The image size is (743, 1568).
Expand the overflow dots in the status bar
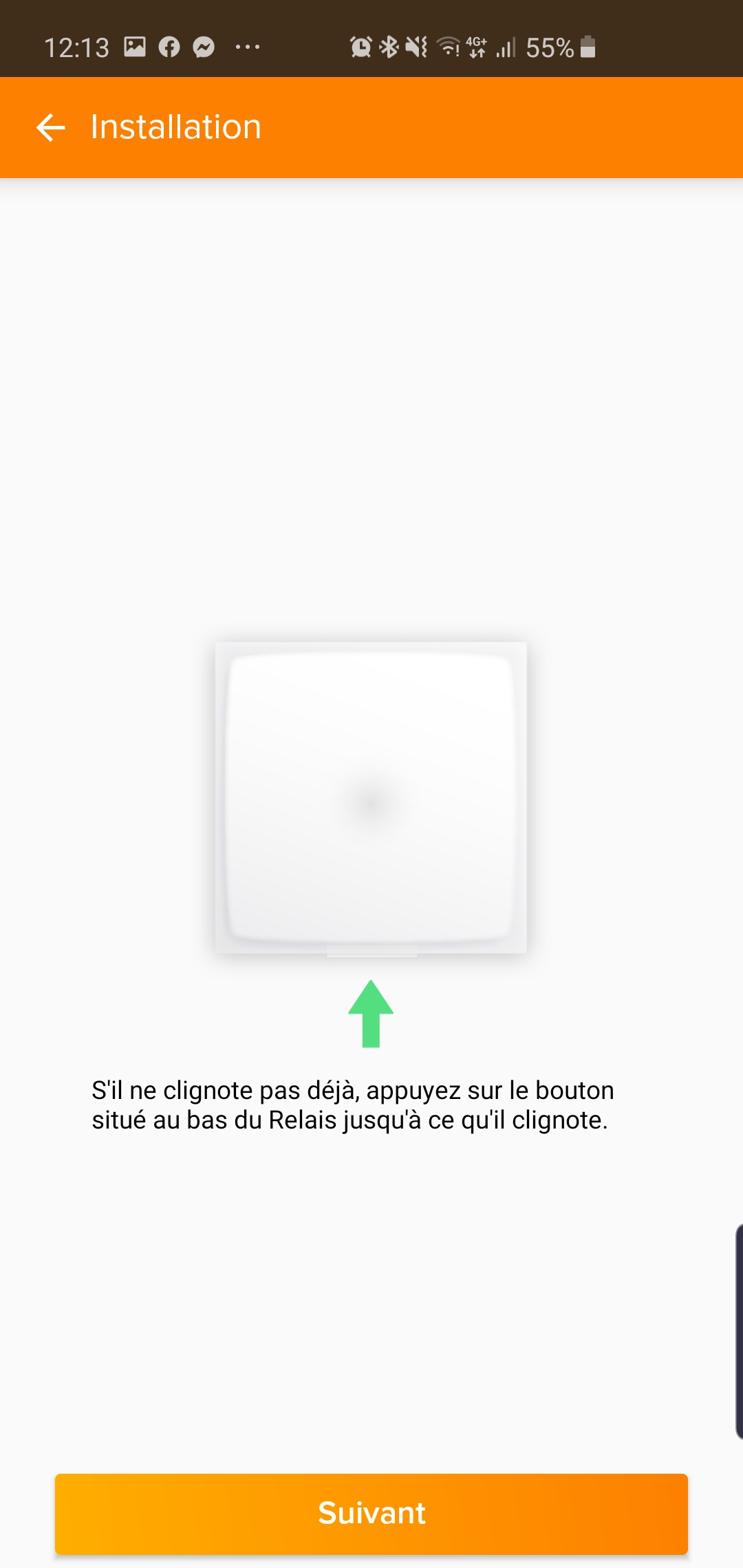pyautogui.click(x=248, y=46)
